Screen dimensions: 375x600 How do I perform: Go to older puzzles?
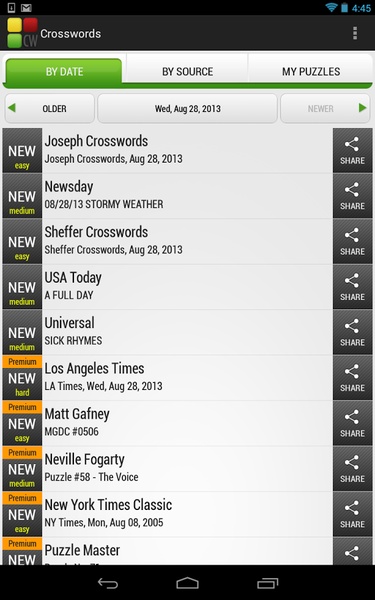[x=49, y=109]
